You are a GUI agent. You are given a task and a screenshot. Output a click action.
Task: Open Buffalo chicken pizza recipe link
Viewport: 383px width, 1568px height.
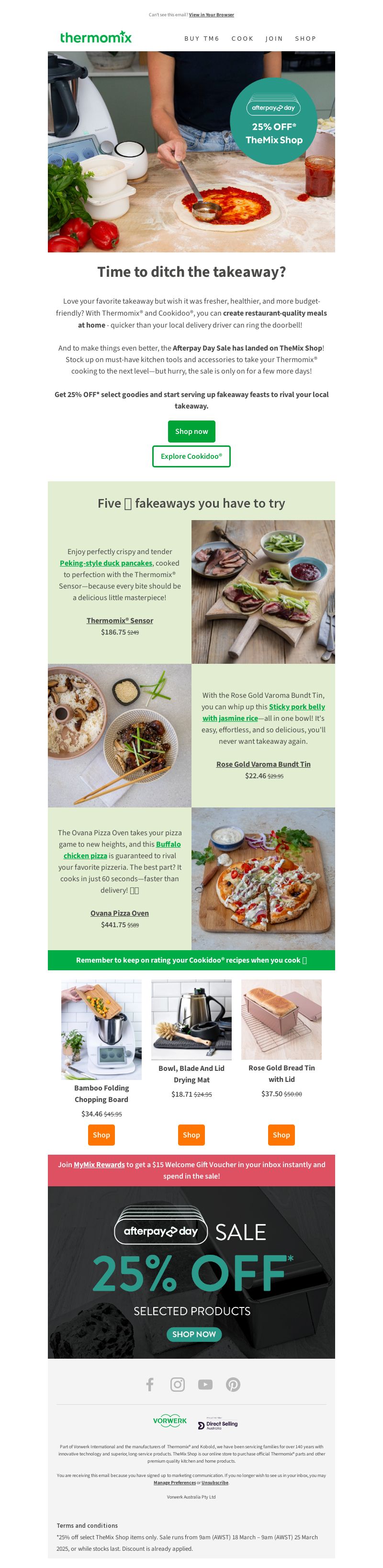point(168,844)
